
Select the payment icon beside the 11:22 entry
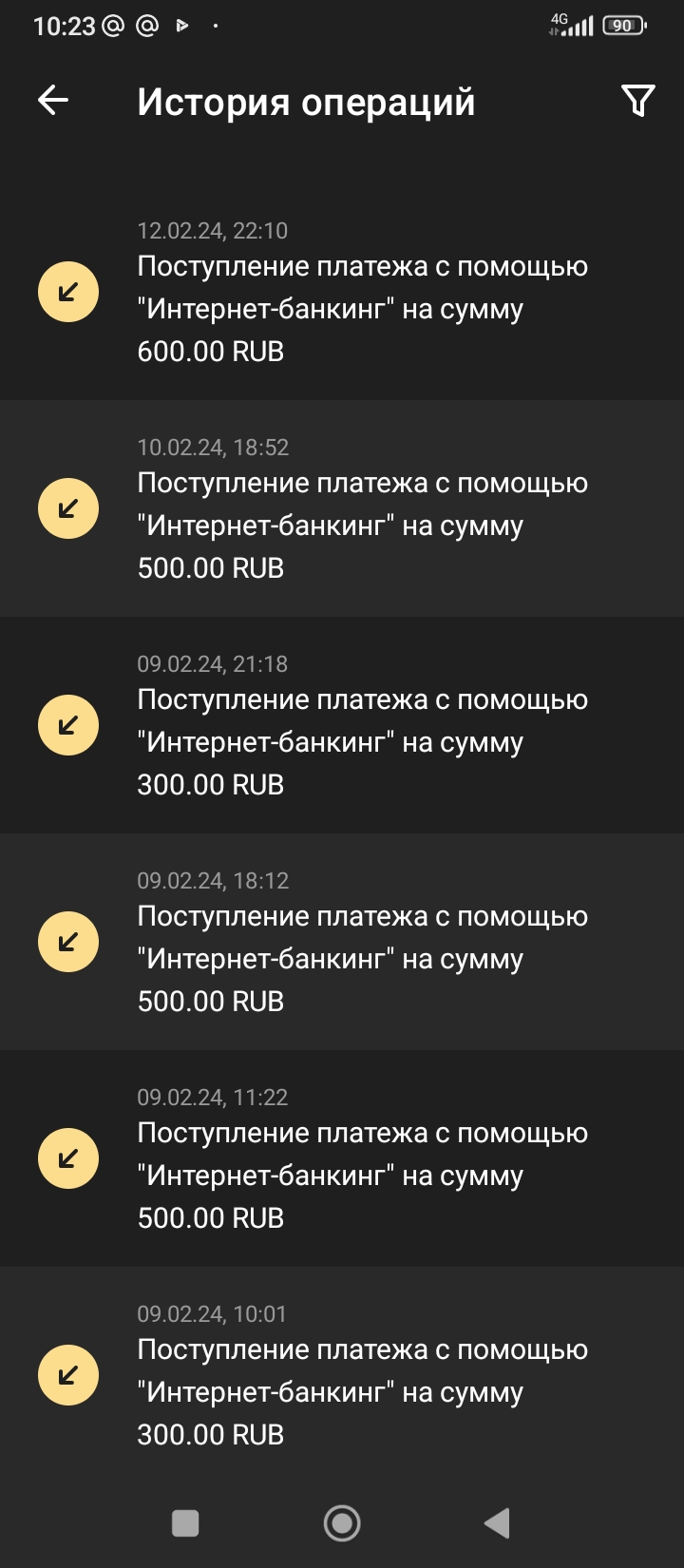tap(67, 1157)
